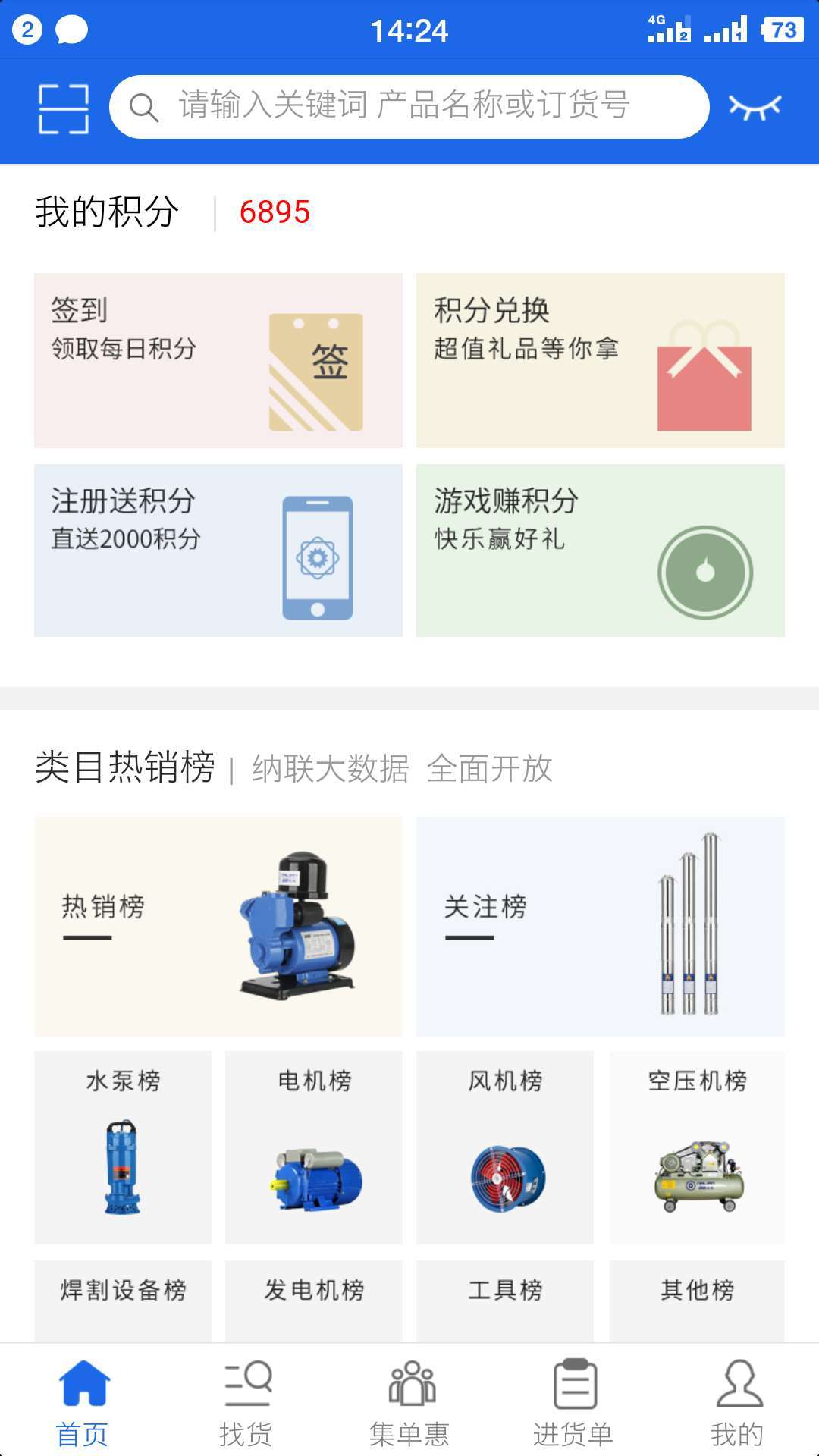Open the chat bubble icon in status bar
This screenshot has width=819, height=1456.
click(69, 30)
